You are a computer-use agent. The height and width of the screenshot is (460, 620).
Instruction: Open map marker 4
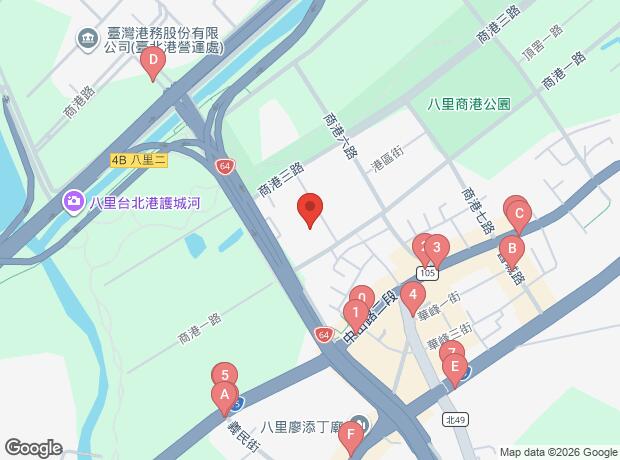[413, 295]
